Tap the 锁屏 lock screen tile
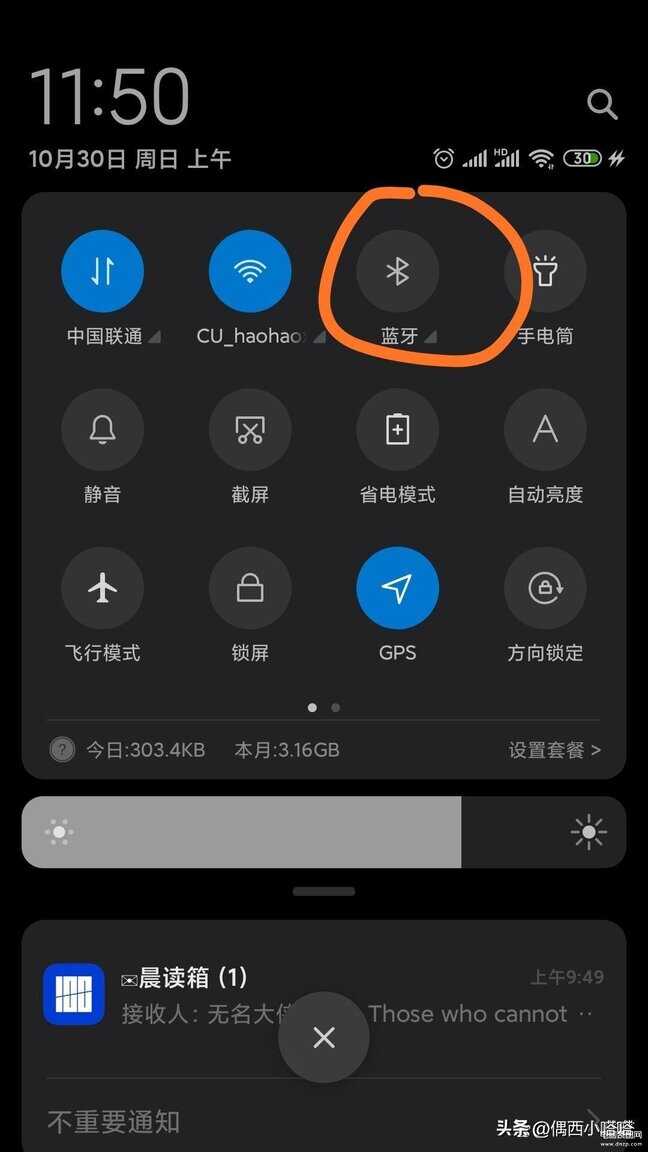Screen dimensions: 648x1152 click(x=250, y=588)
